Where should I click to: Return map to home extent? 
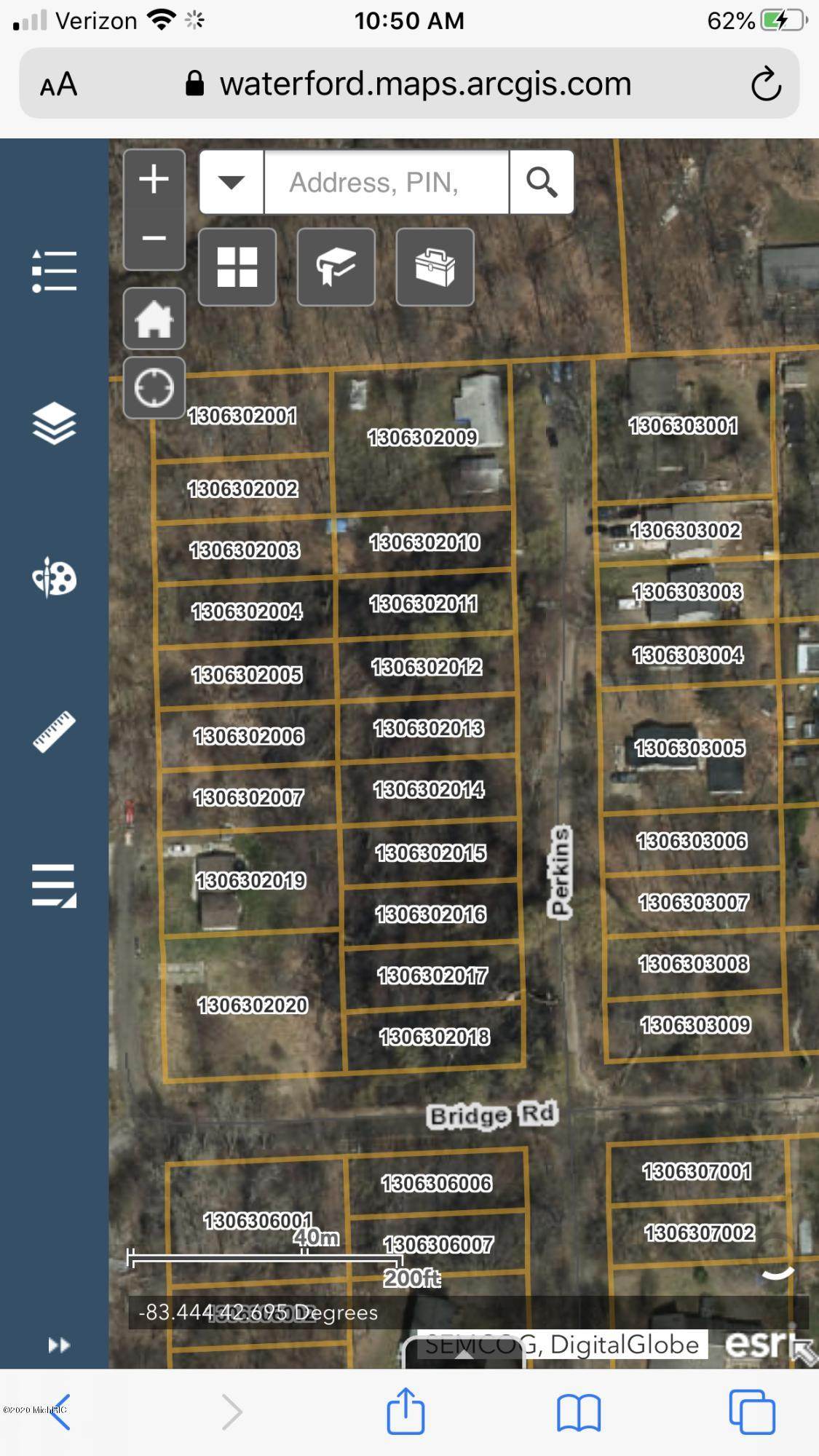pos(154,319)
